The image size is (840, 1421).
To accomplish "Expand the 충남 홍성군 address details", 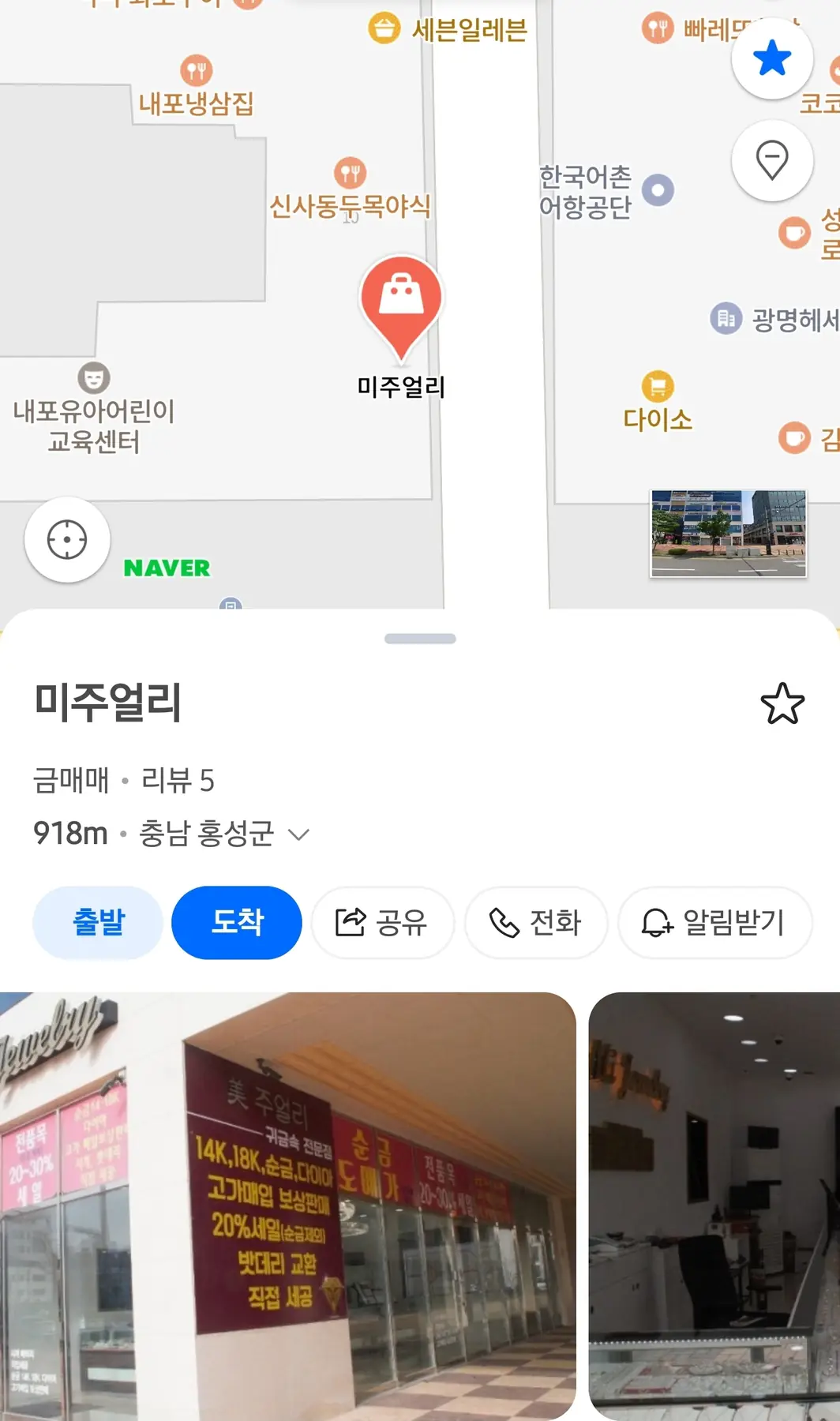I will click(298, 834).
